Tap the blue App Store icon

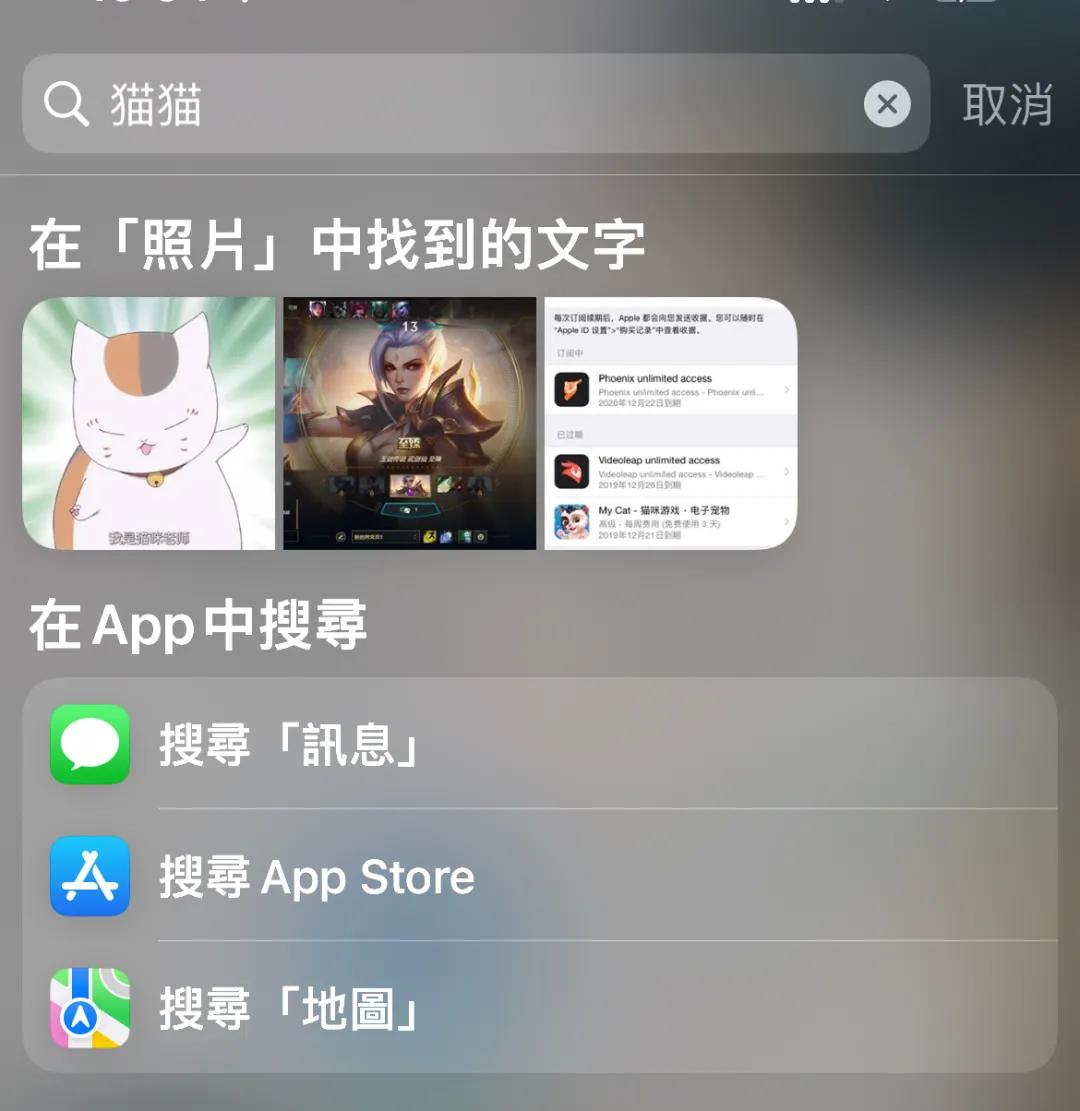pyautogui.click(x=88, y=878)
